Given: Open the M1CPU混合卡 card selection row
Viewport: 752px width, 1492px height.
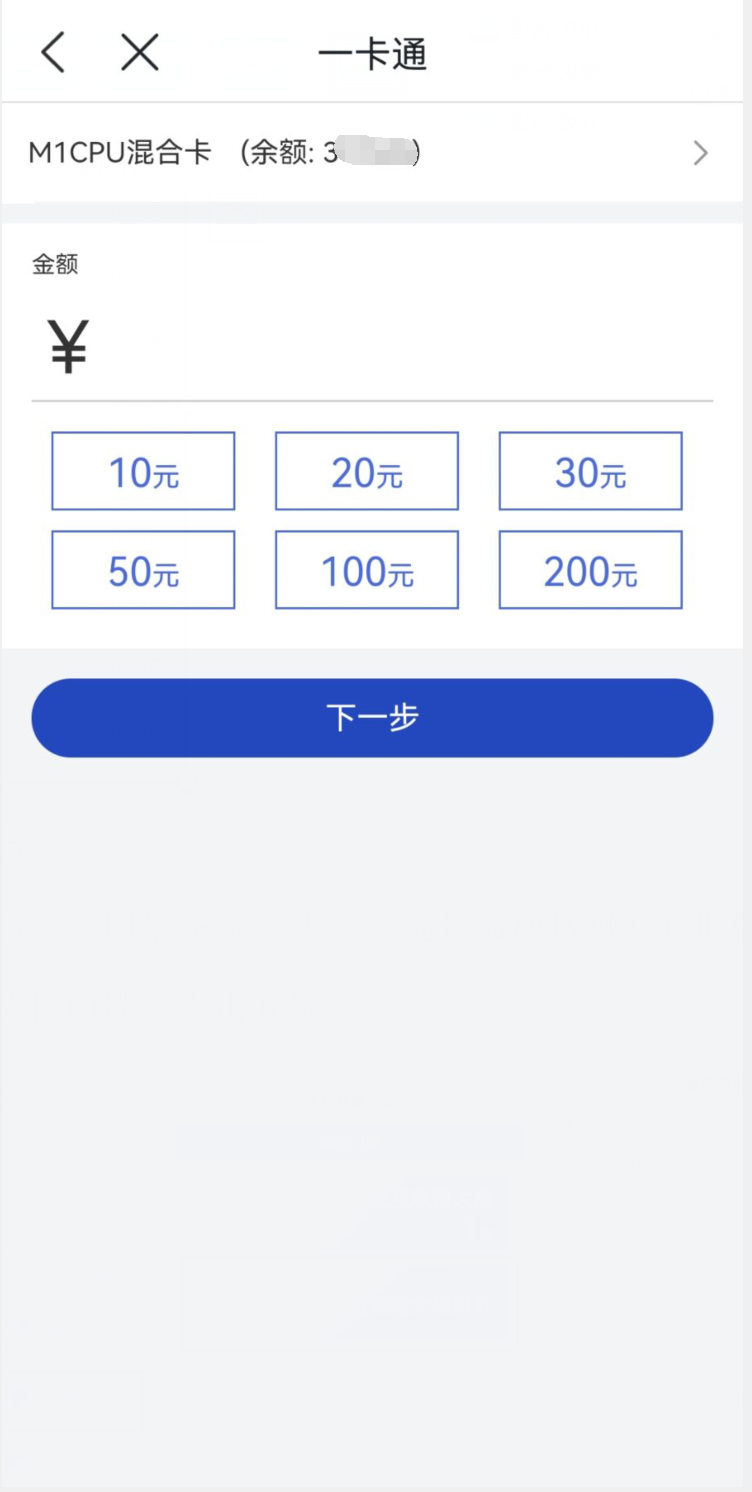Looking at the screenshot, I should coord(370,153).
